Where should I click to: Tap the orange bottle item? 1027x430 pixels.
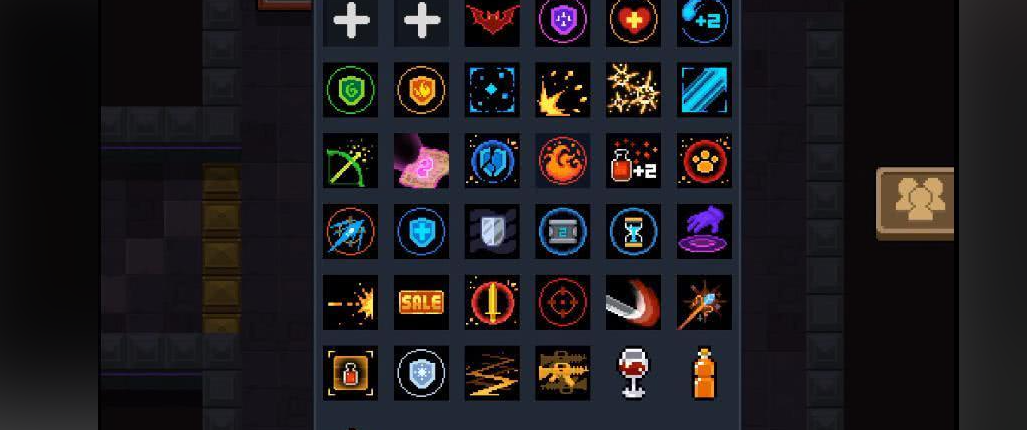click(704, 373)
